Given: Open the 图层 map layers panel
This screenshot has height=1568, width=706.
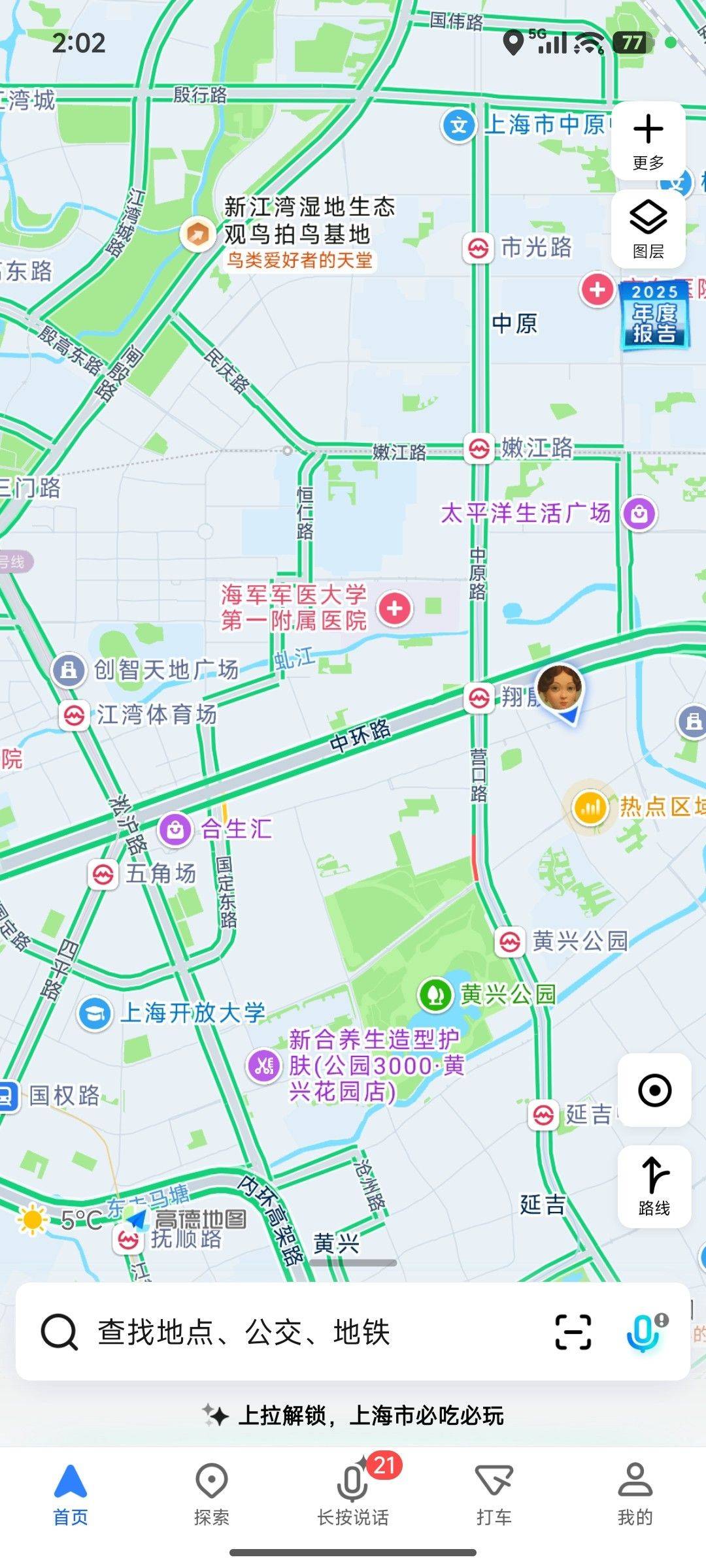Looking at the screenshot, I should [x=648, y=228].
